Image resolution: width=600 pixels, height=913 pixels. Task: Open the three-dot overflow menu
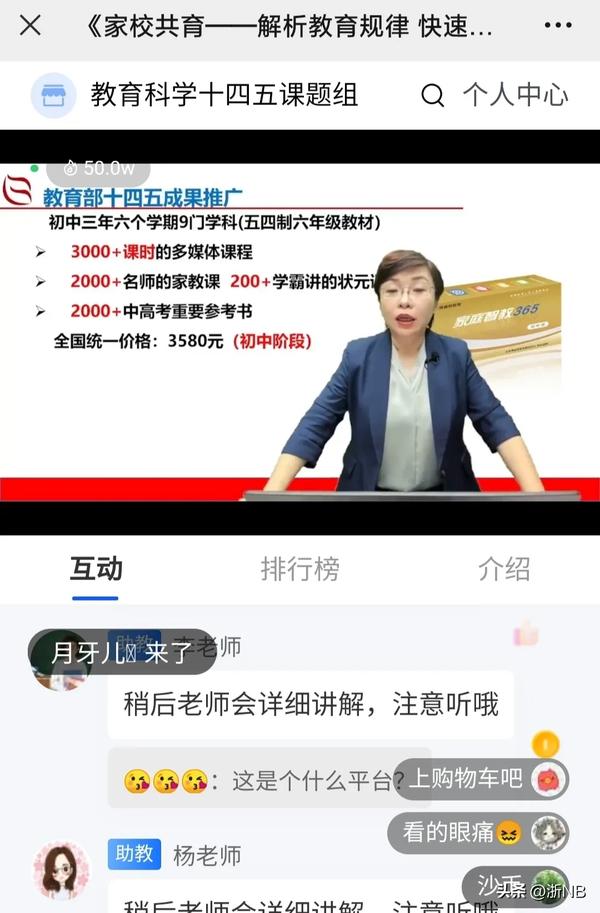click(558, 25)
